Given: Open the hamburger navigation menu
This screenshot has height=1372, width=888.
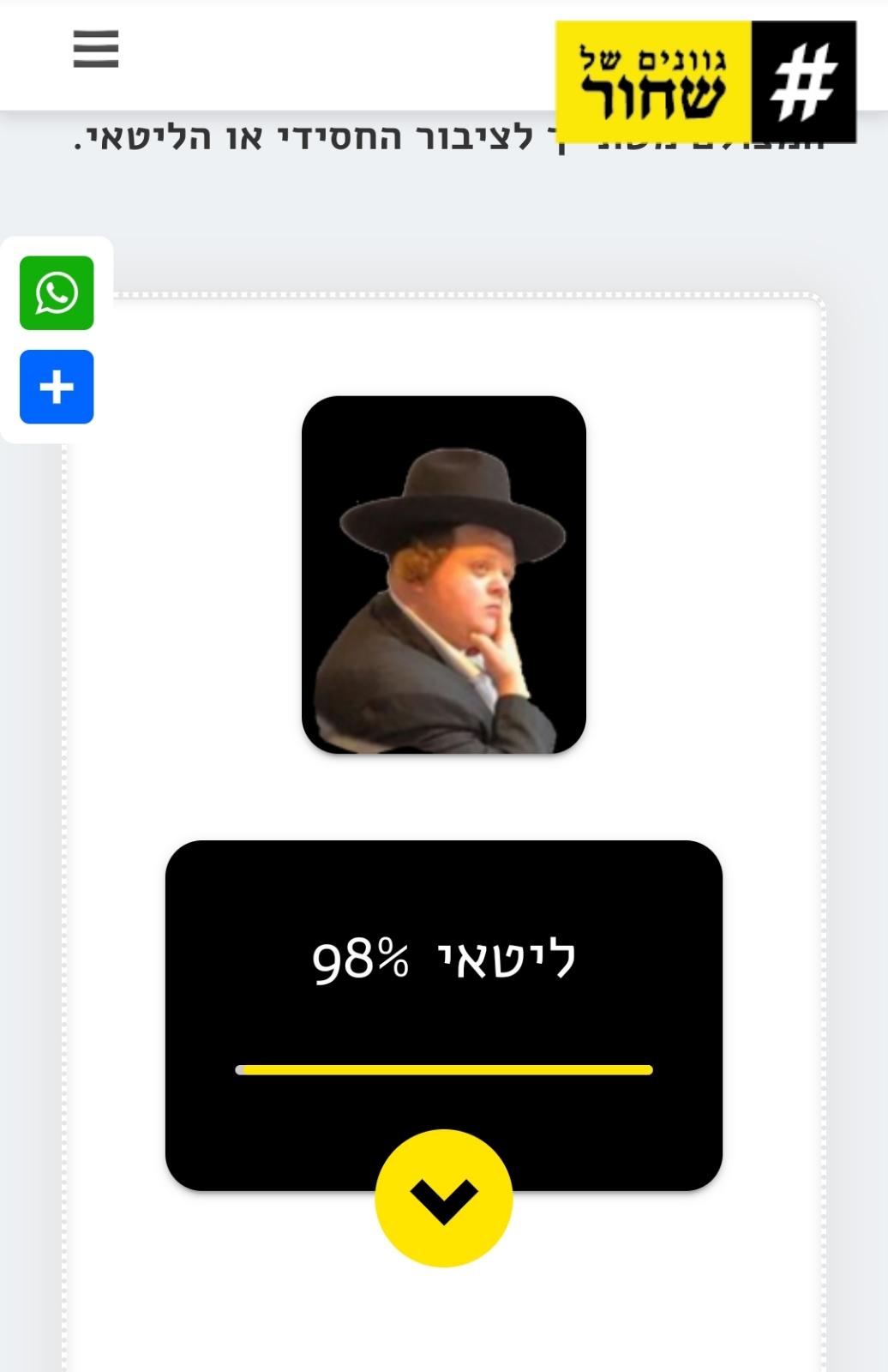Looking at the screenshot, I should pos(95,49).
